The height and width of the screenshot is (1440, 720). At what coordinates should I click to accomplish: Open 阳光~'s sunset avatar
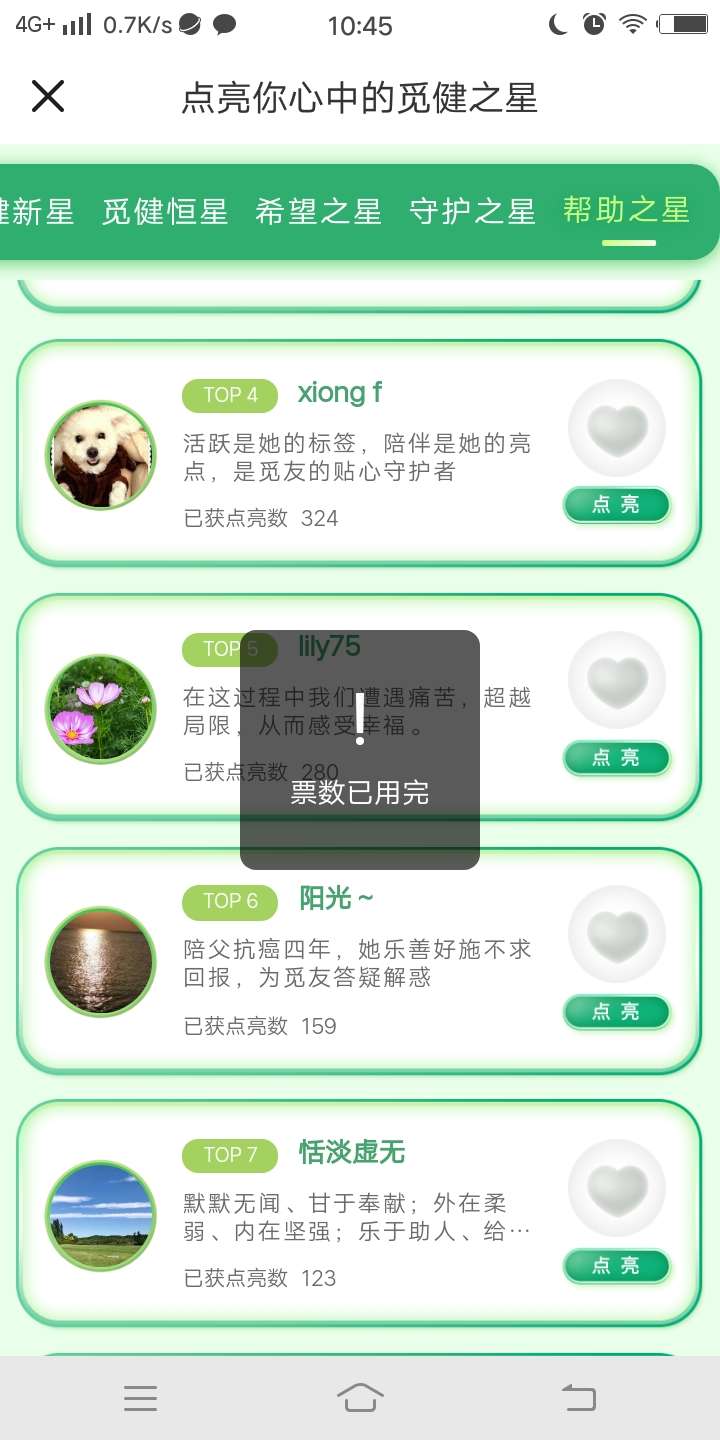(101, 961)
